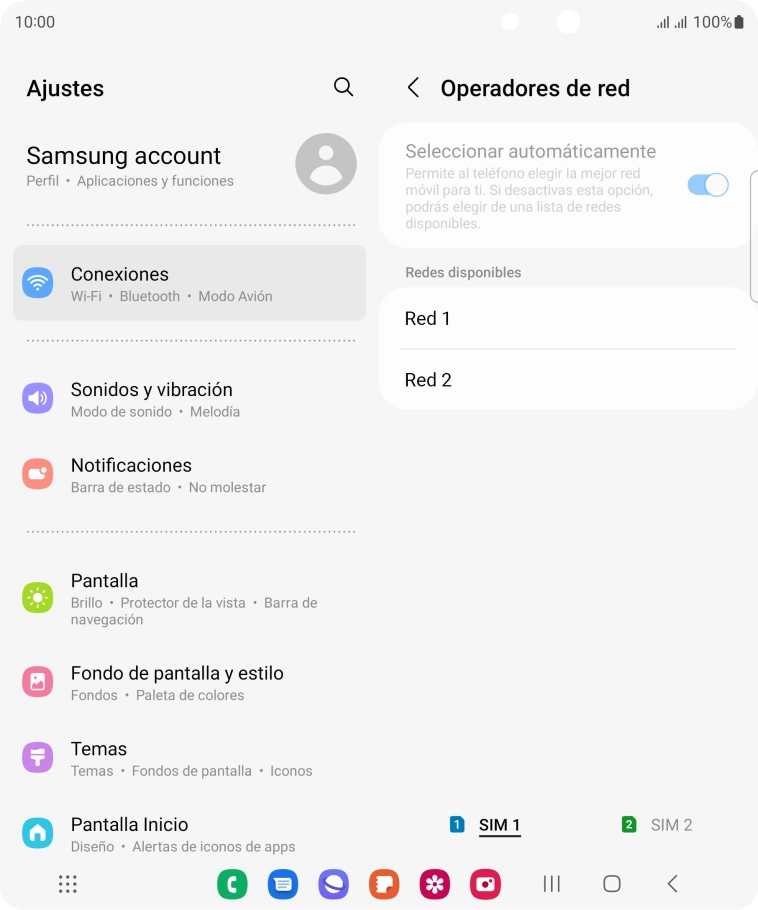Viewport: 758px width, 910px height.
Task: Open Conexiones settings
Action: point(189,283)
